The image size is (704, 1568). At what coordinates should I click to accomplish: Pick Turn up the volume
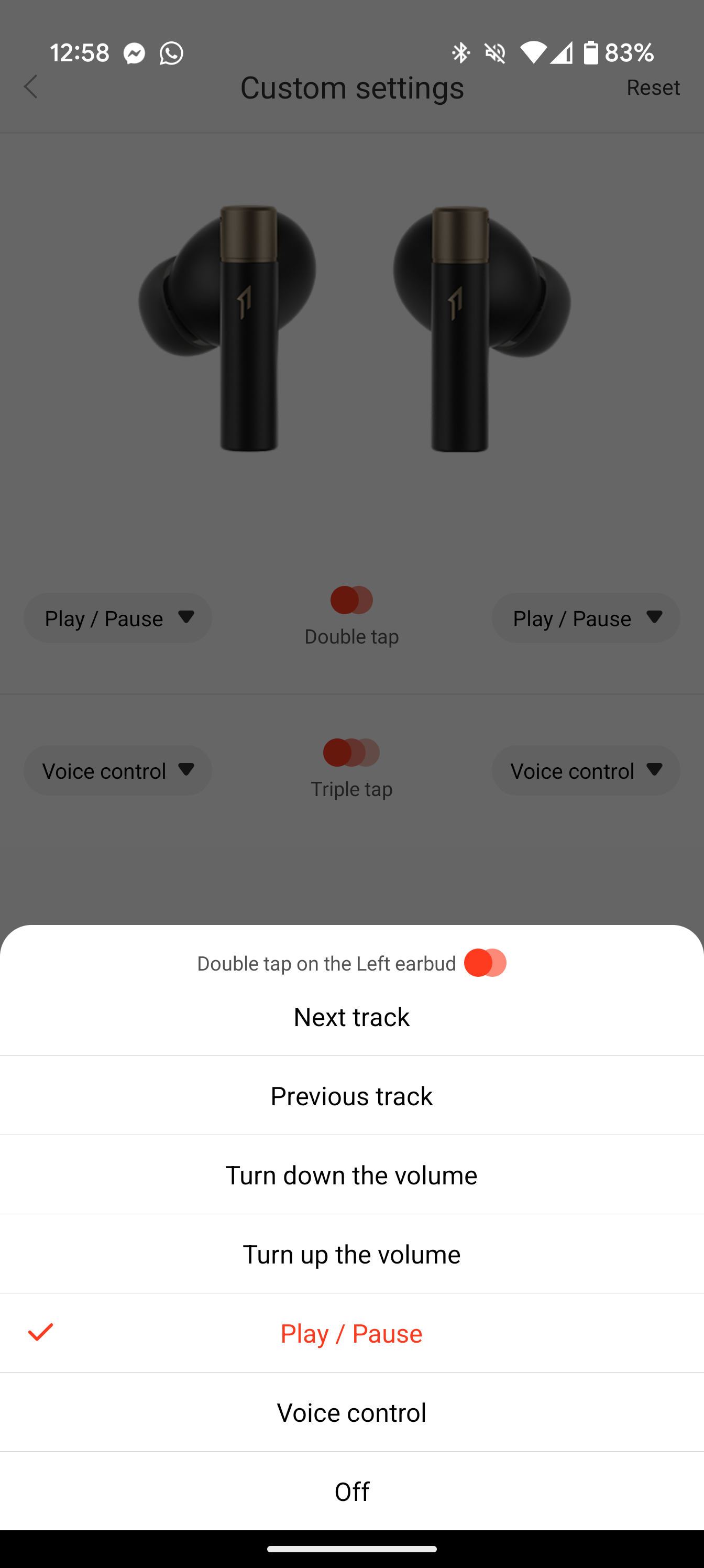coord(351,1254)
